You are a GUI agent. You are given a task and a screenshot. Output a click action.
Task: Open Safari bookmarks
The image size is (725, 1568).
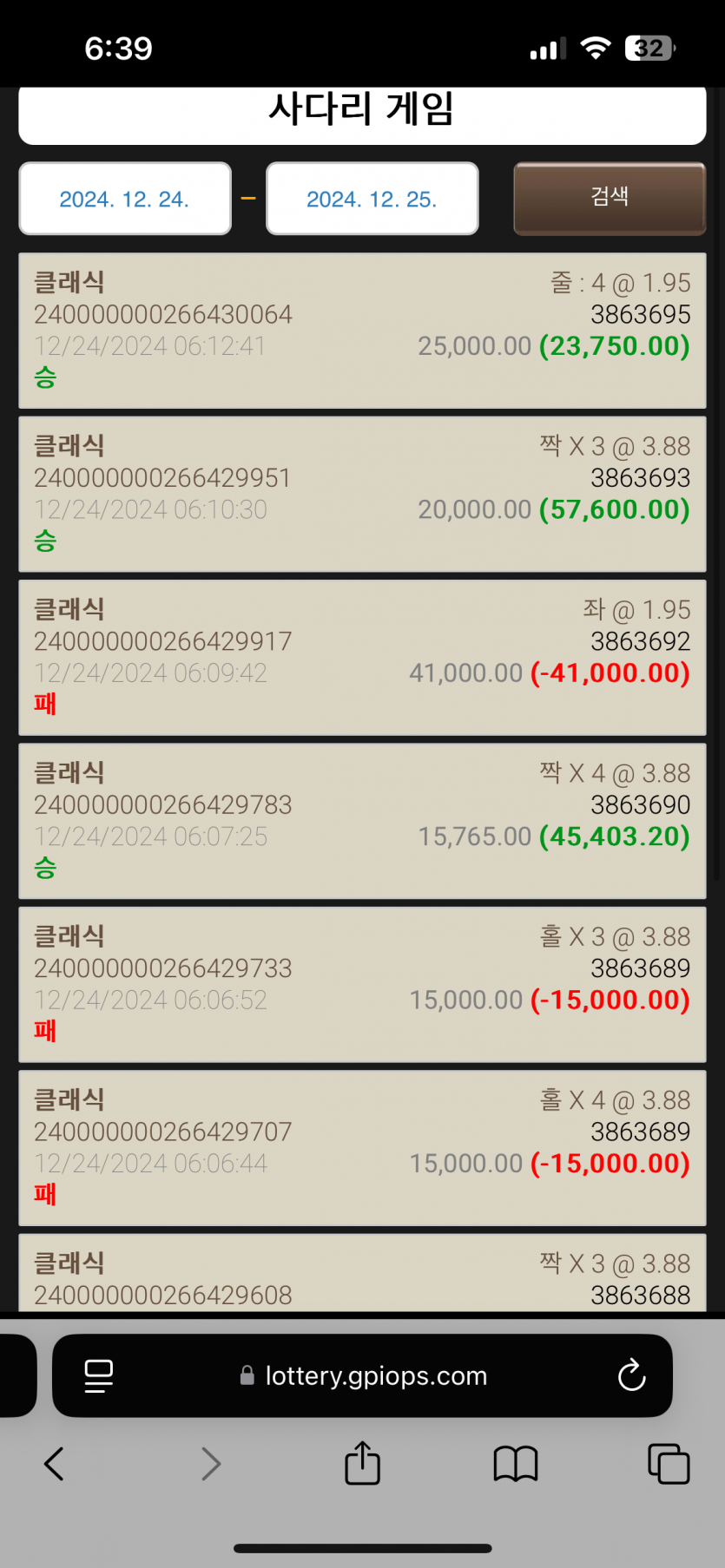click(516, 1464)
